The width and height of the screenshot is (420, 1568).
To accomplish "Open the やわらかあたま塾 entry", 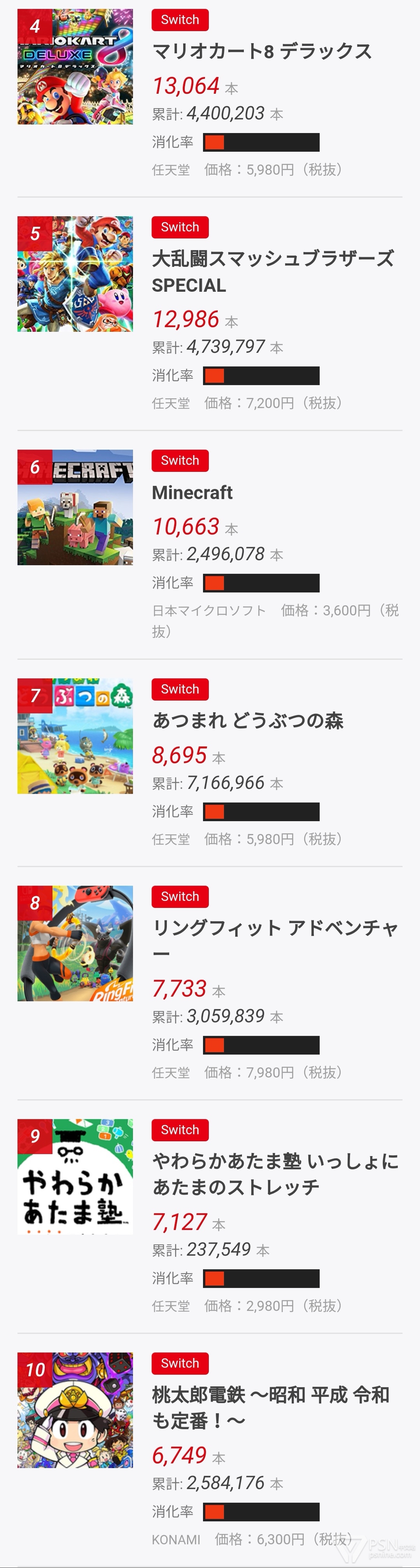I will click(275, 1174).
